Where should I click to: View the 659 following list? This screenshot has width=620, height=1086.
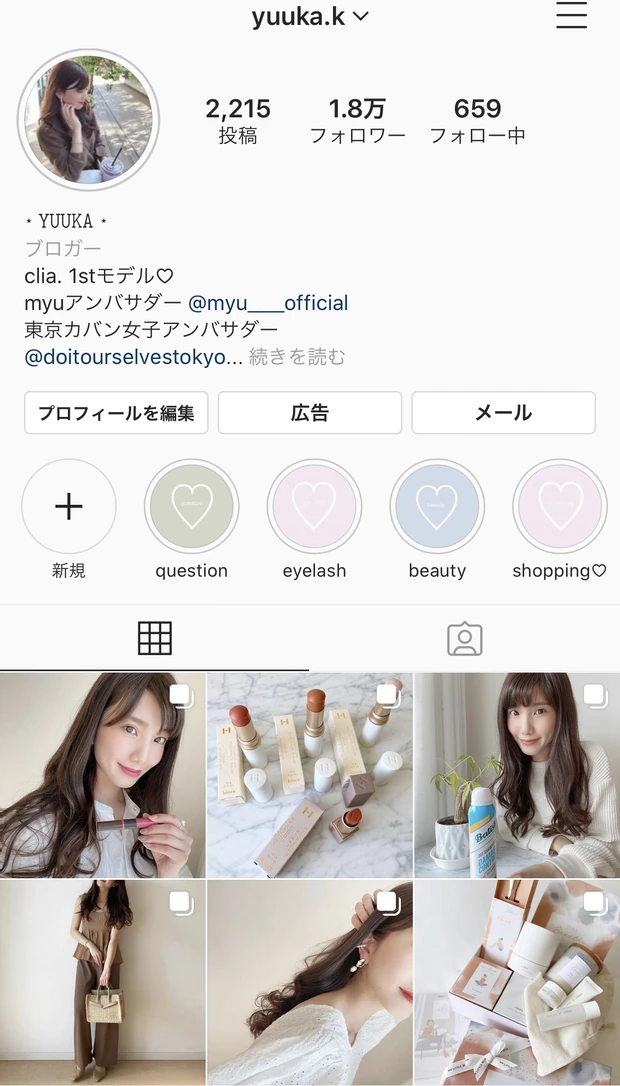(477, 121)
